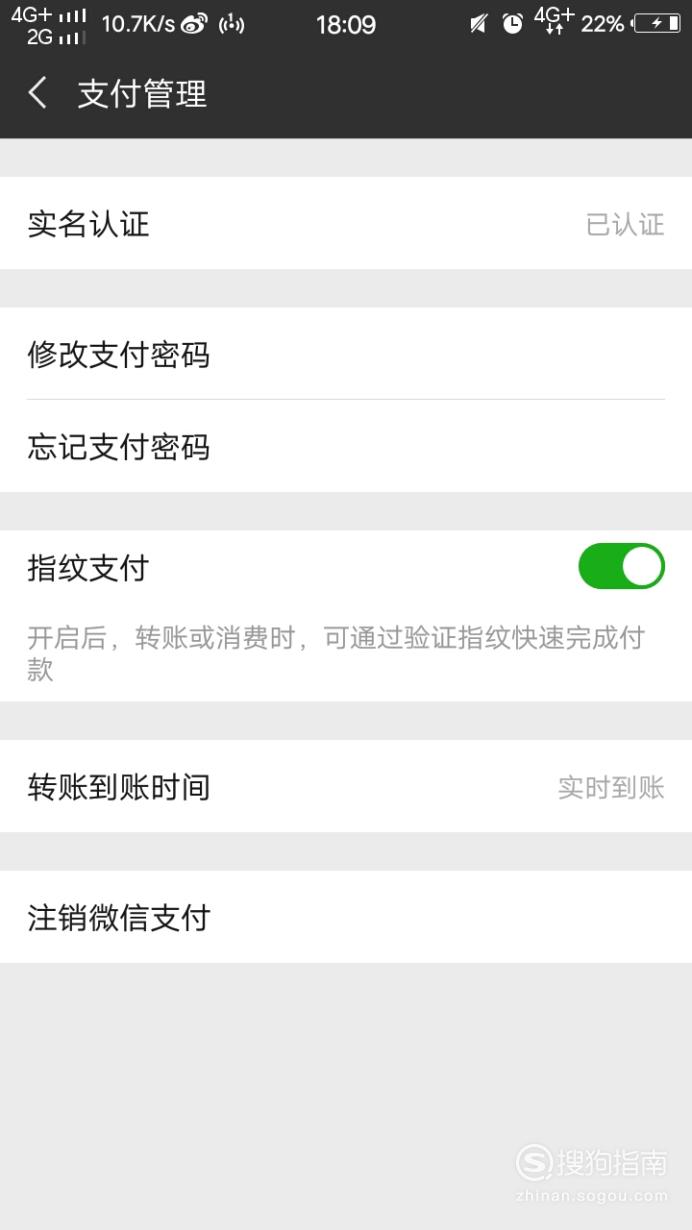Open 注销微信支付
Screen dimensions: 692x1230
[x=346, y=917]
